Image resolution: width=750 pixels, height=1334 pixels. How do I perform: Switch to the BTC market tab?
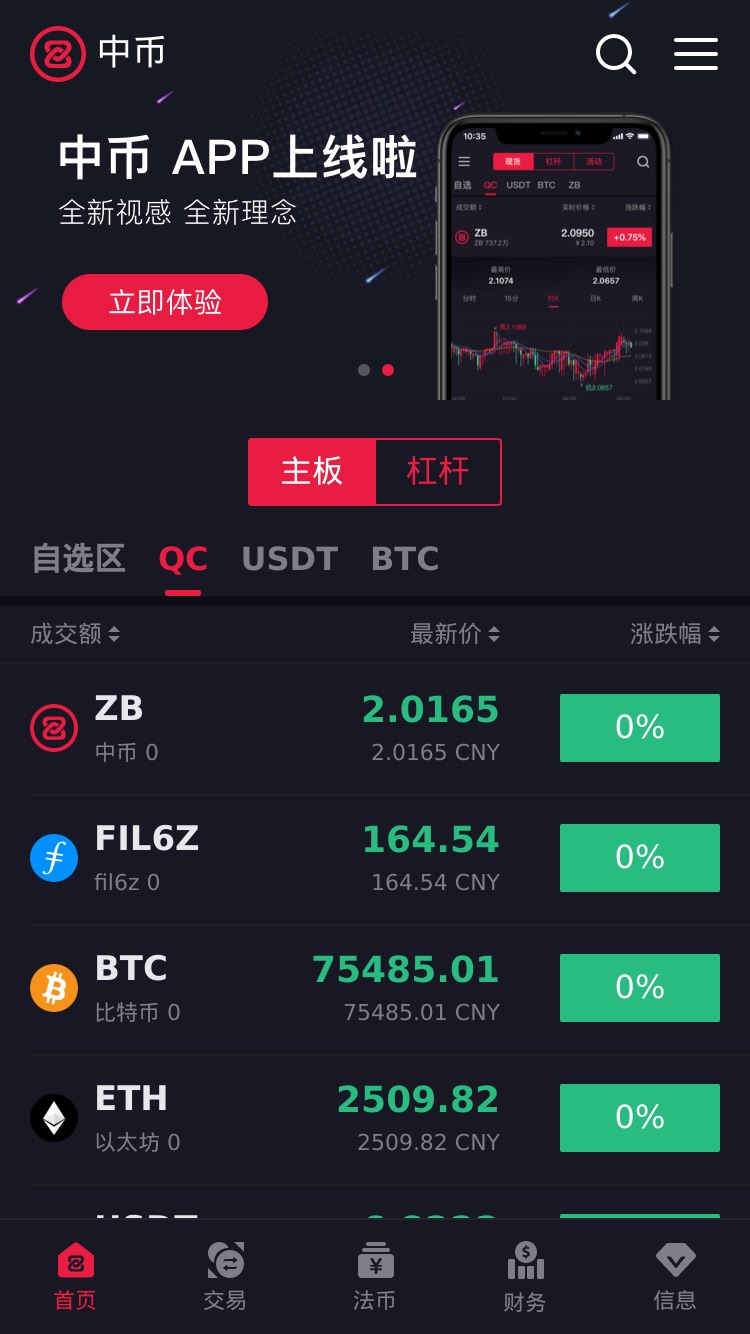click(x=405, y=558)
